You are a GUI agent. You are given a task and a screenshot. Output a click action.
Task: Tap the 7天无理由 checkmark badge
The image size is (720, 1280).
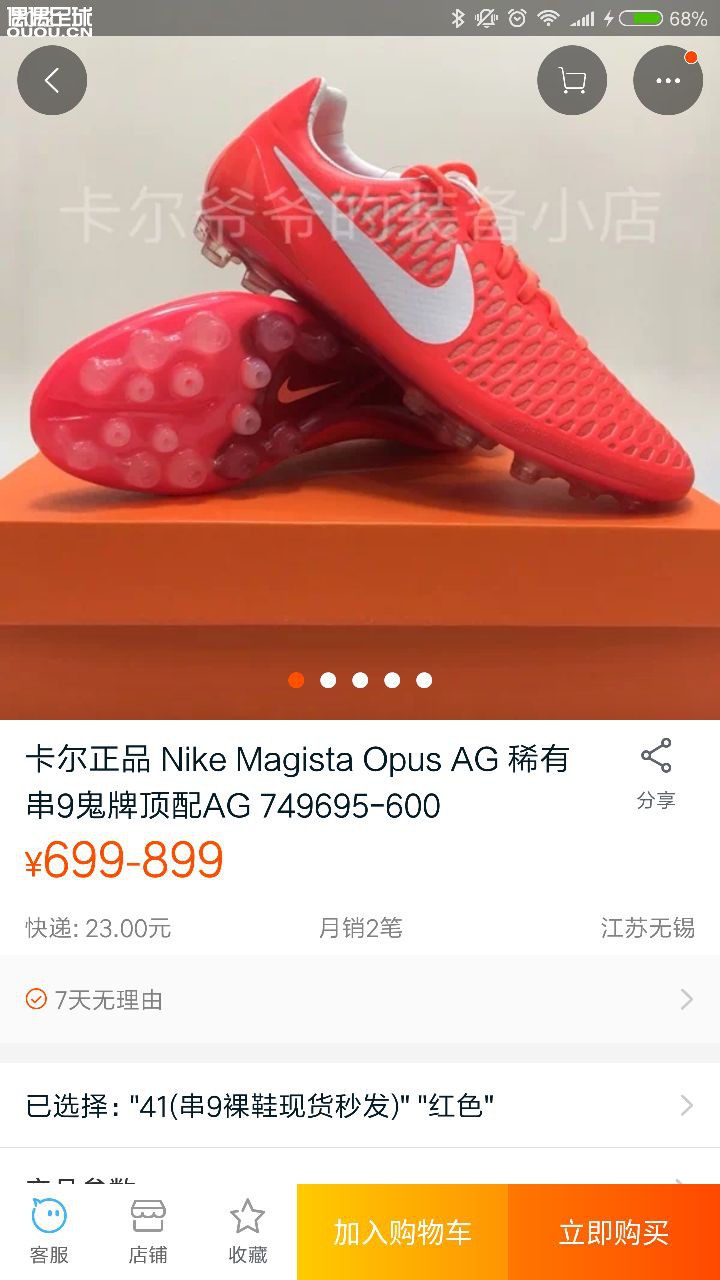click(x=36, y=998)
